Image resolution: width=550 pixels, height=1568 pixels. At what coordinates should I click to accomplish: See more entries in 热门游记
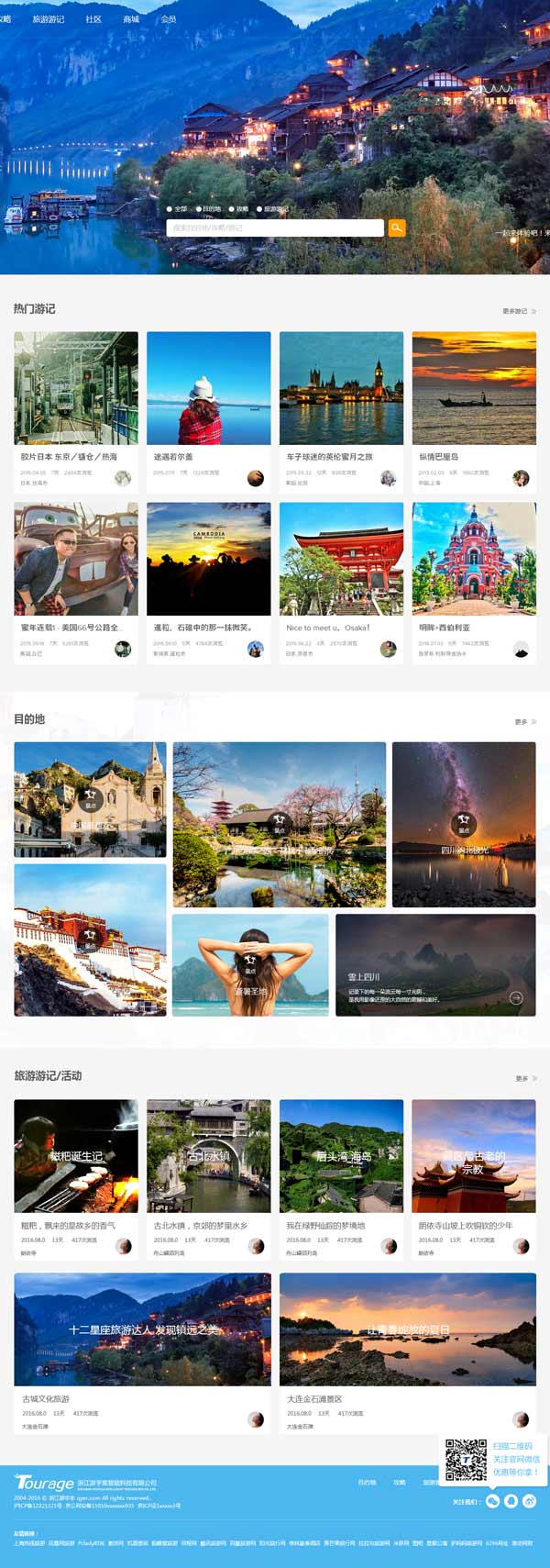click(x=519, y=312)
